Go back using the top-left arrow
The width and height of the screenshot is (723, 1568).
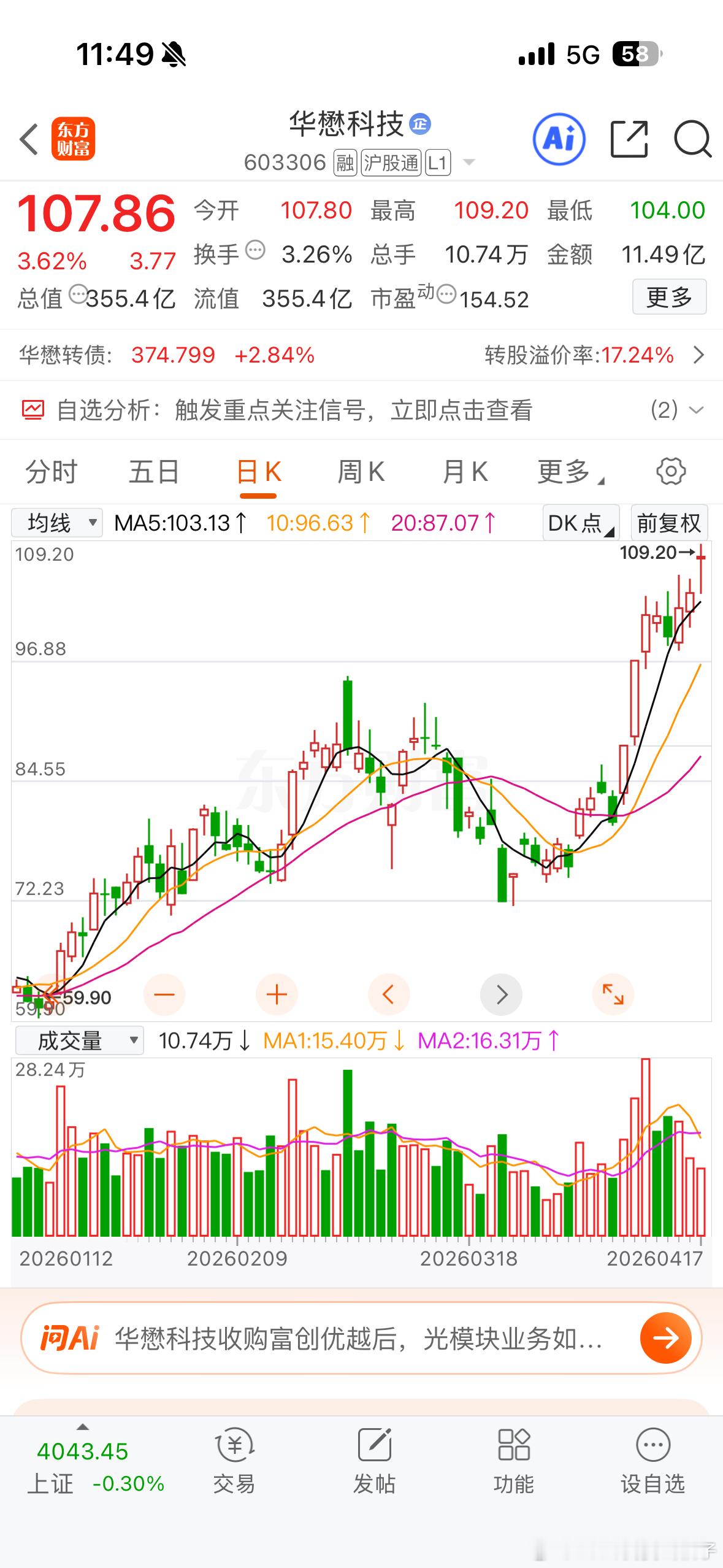[29, 139]
